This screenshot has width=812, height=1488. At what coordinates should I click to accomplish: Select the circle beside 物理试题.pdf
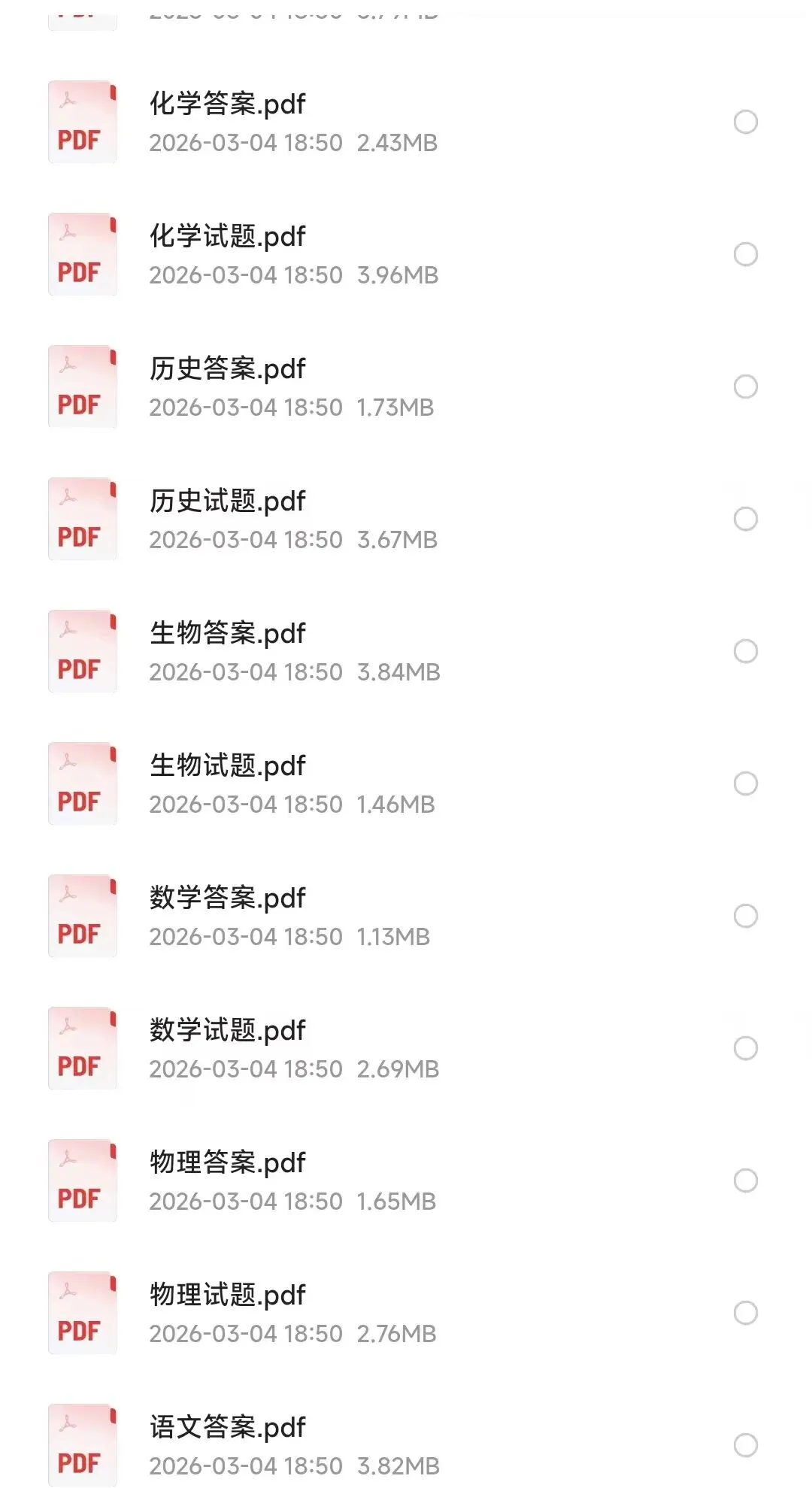pos(745,1313)
